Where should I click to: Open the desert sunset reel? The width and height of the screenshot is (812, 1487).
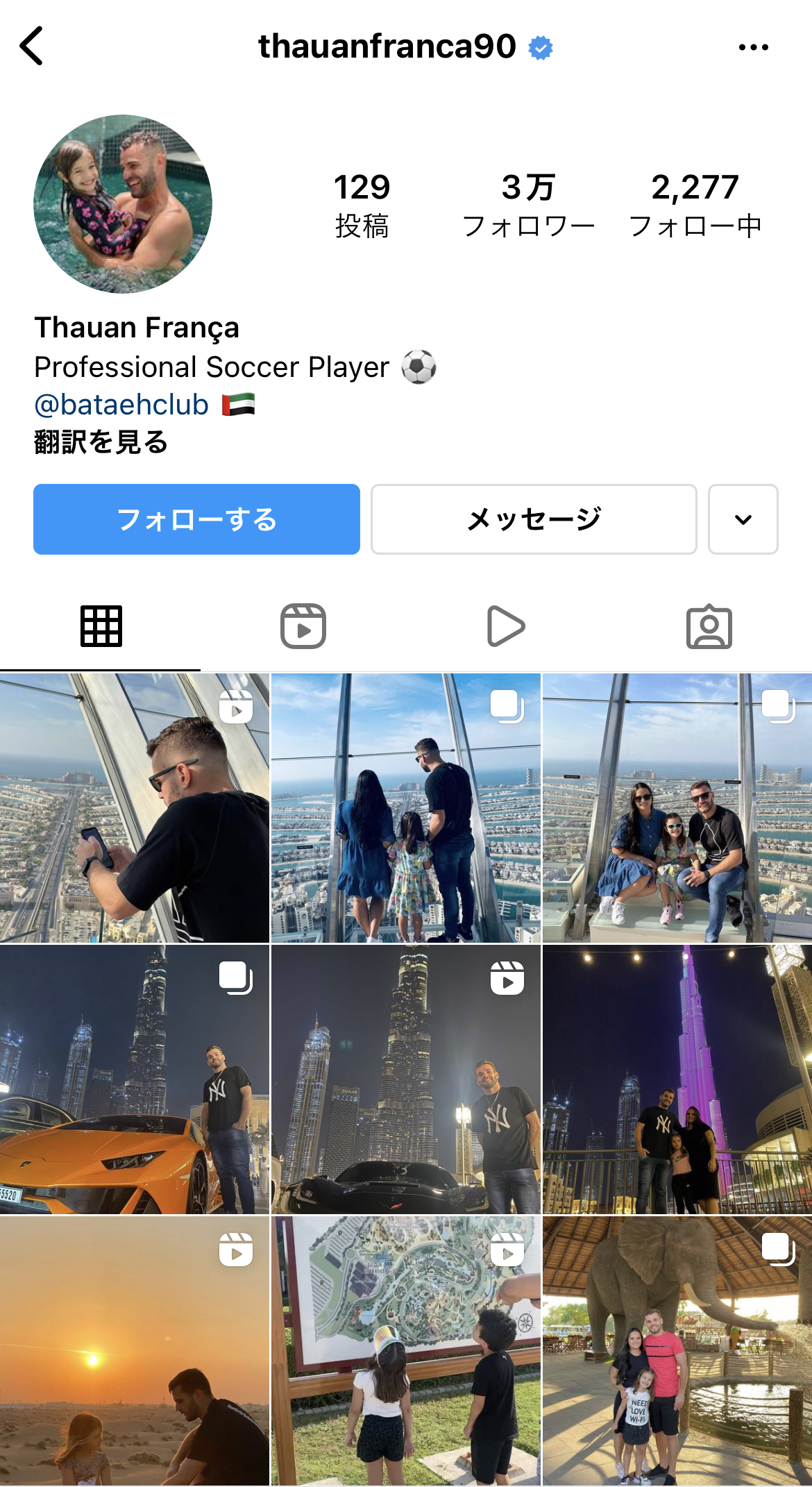[x=135, y=1351]
